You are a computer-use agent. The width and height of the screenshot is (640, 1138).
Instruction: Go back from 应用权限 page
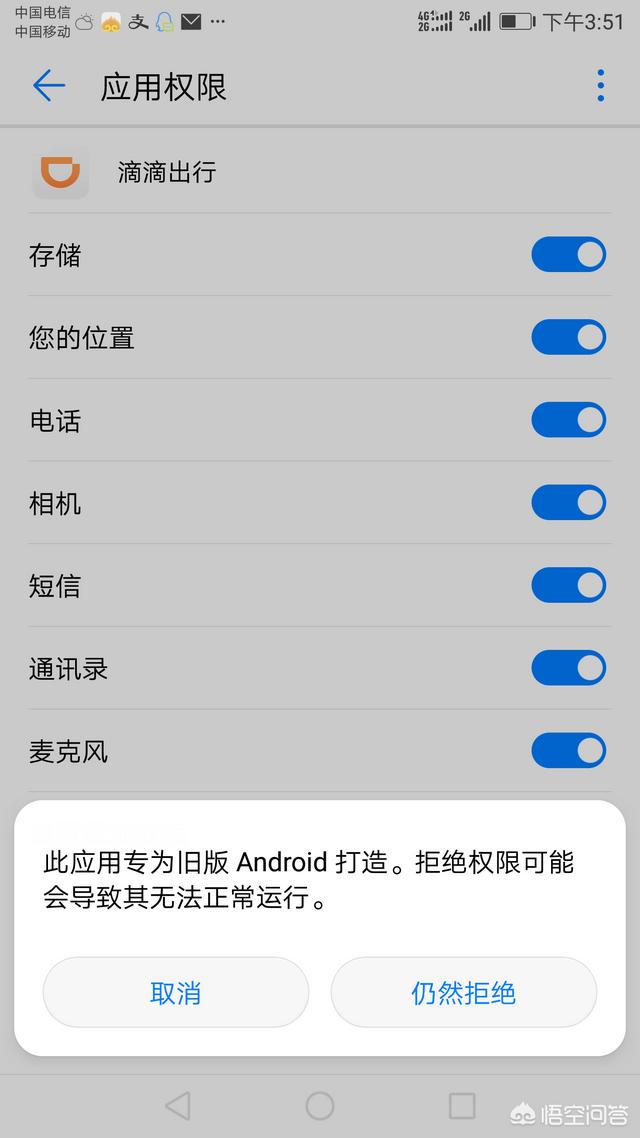(49, 87)
